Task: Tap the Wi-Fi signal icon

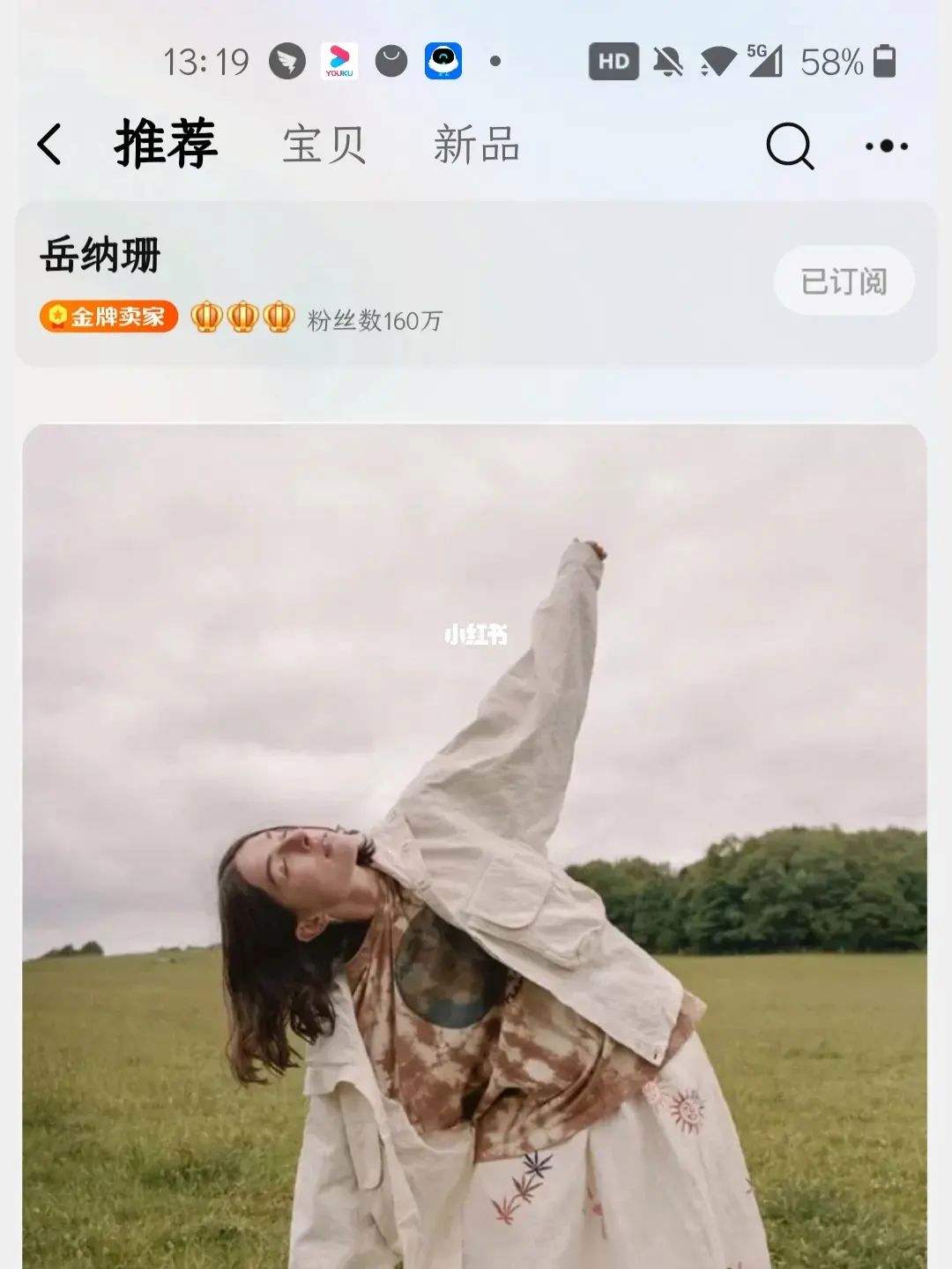Action: (720, 61)
